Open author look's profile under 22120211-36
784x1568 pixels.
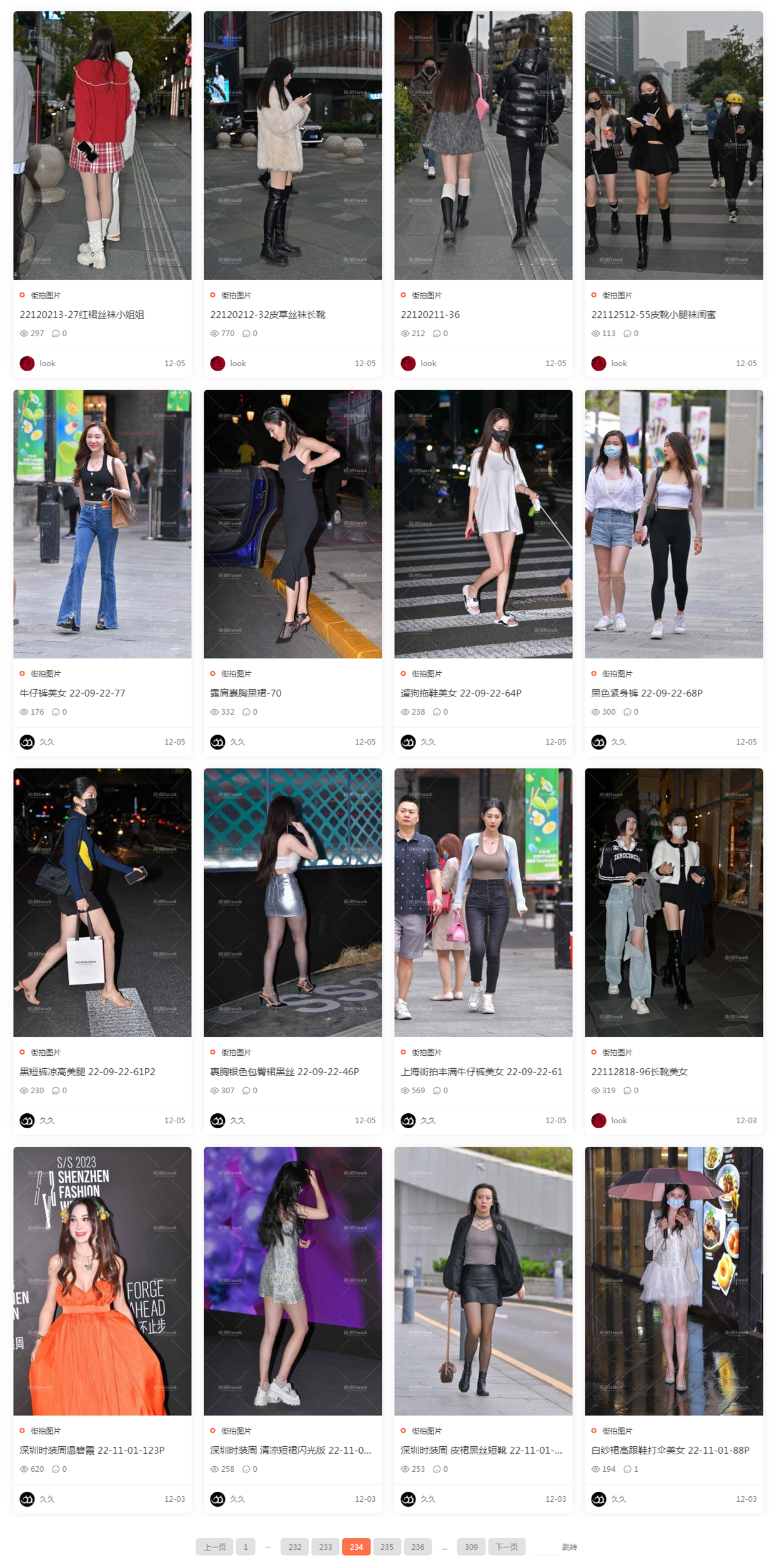point(428,364)
